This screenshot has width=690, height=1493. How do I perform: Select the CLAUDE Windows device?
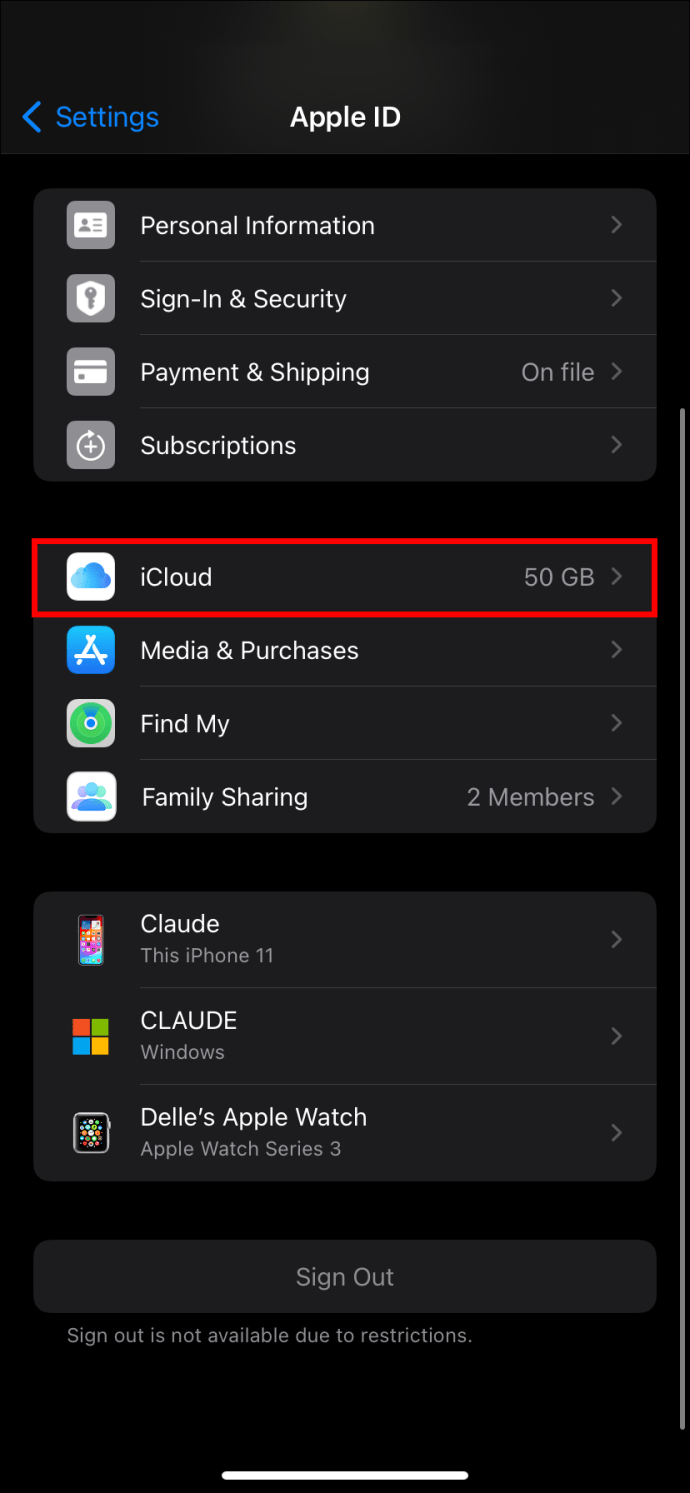tap(345, 1036)
